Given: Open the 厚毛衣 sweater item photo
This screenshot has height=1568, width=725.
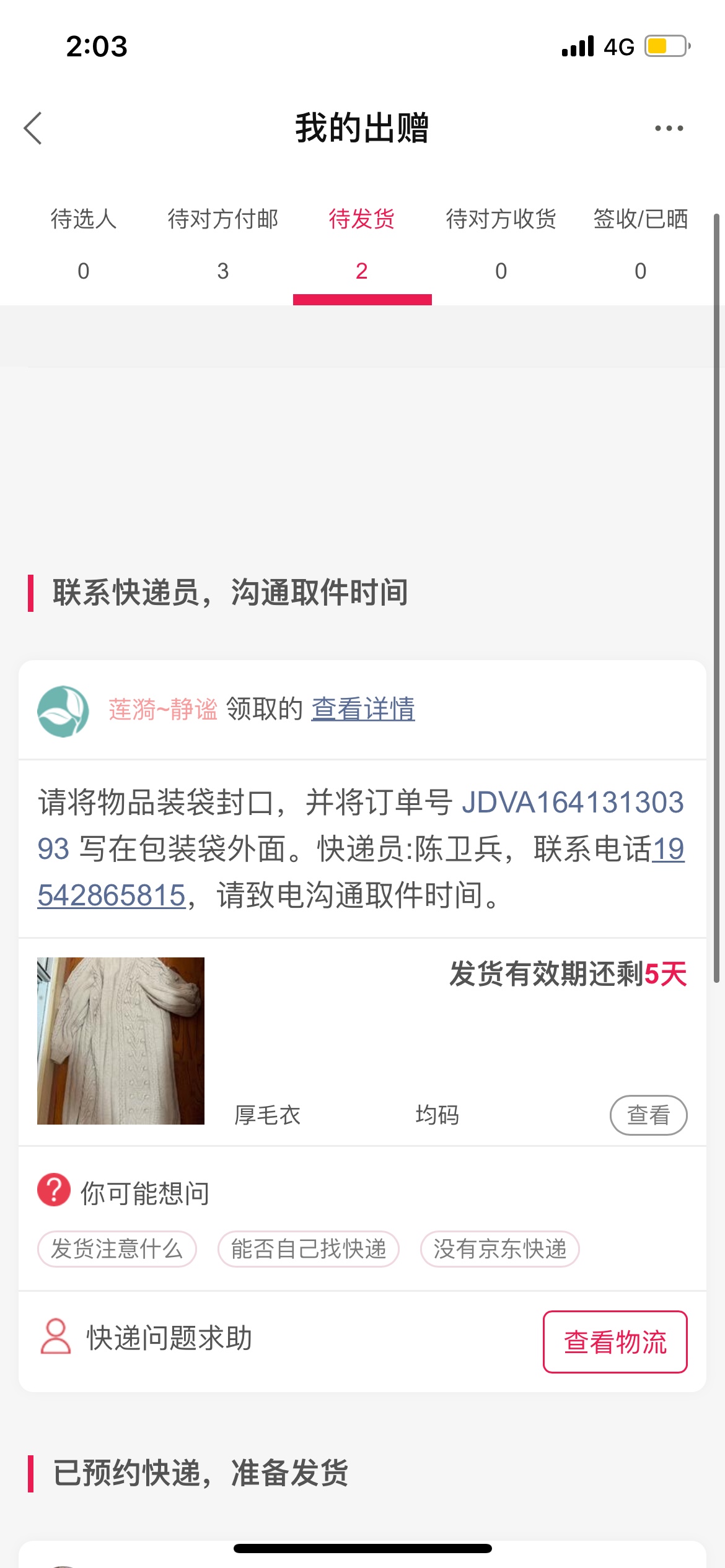Looking at the screenshot, I should click(121, 1040).
